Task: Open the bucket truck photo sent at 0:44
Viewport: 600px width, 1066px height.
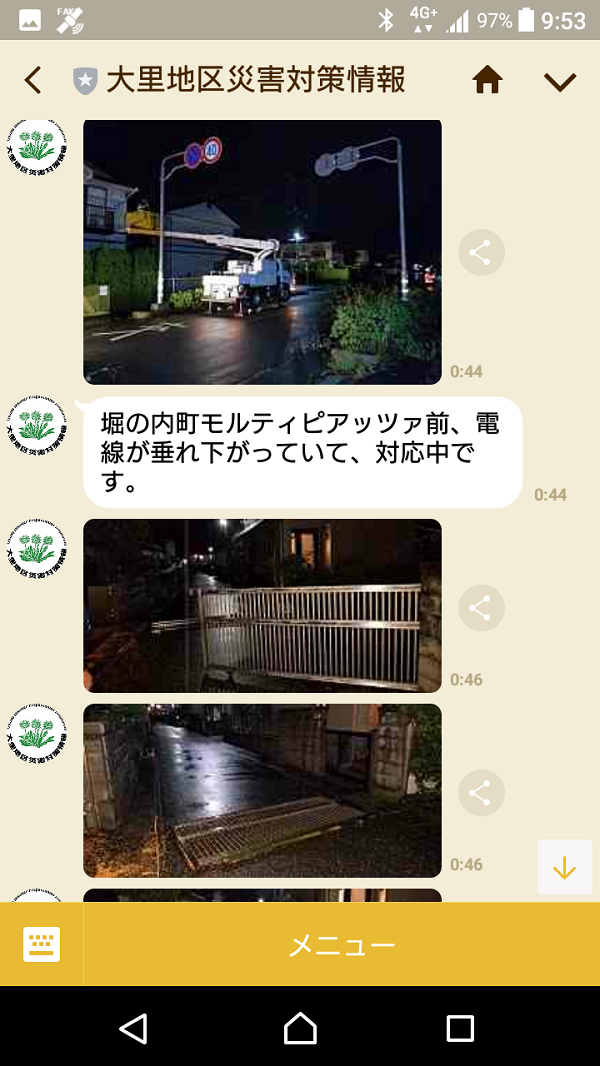Action: point(262,252)
